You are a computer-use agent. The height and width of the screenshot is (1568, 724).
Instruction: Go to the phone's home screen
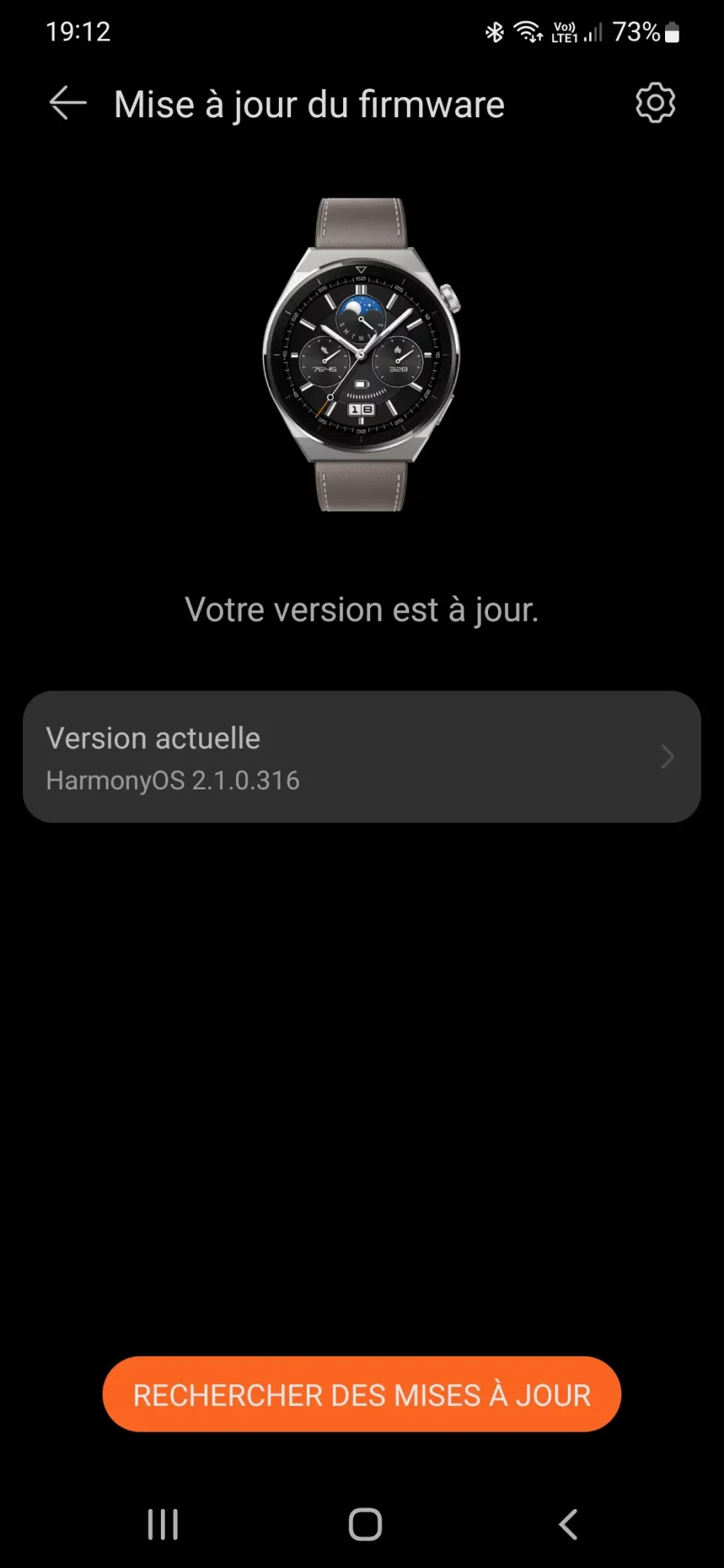(365, 1524)
